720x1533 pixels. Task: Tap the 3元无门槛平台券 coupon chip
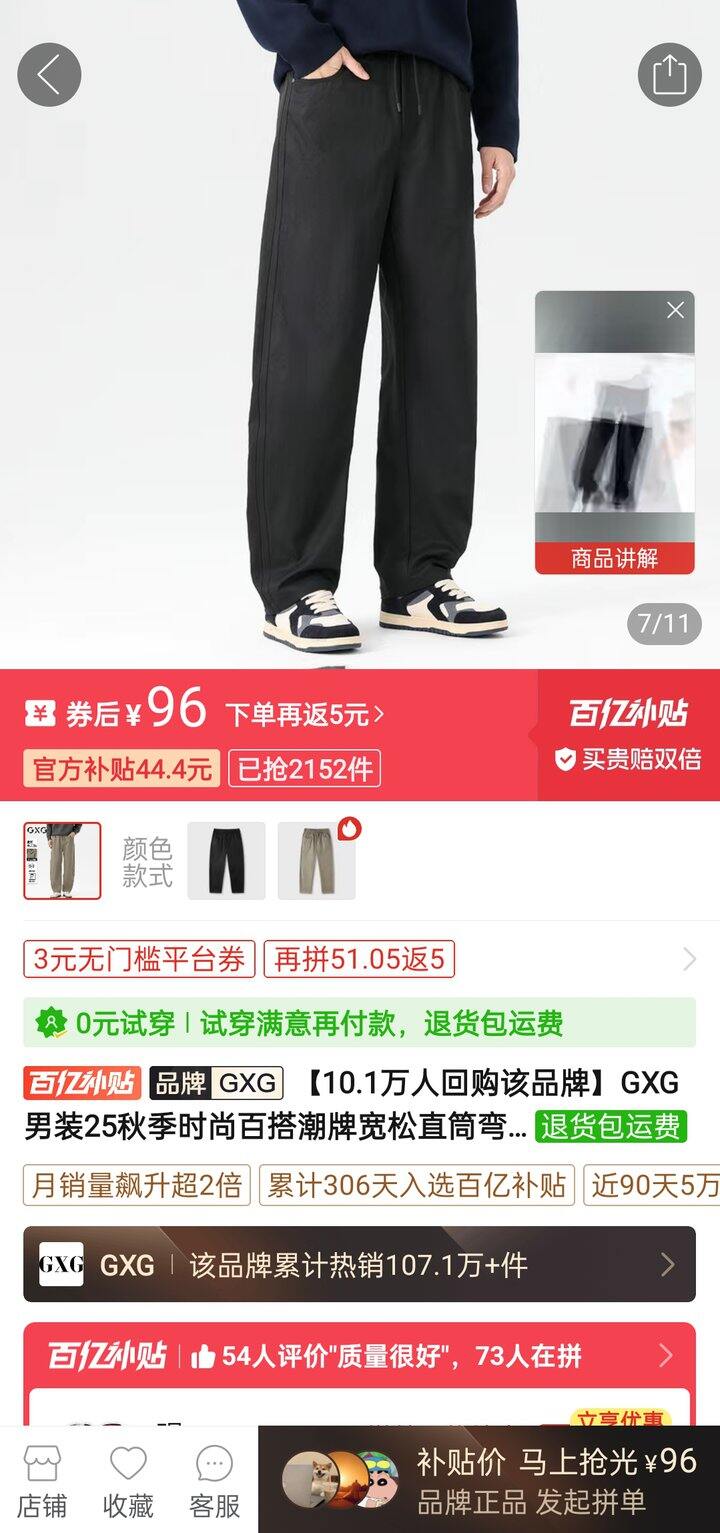click(x=139, y=960)
